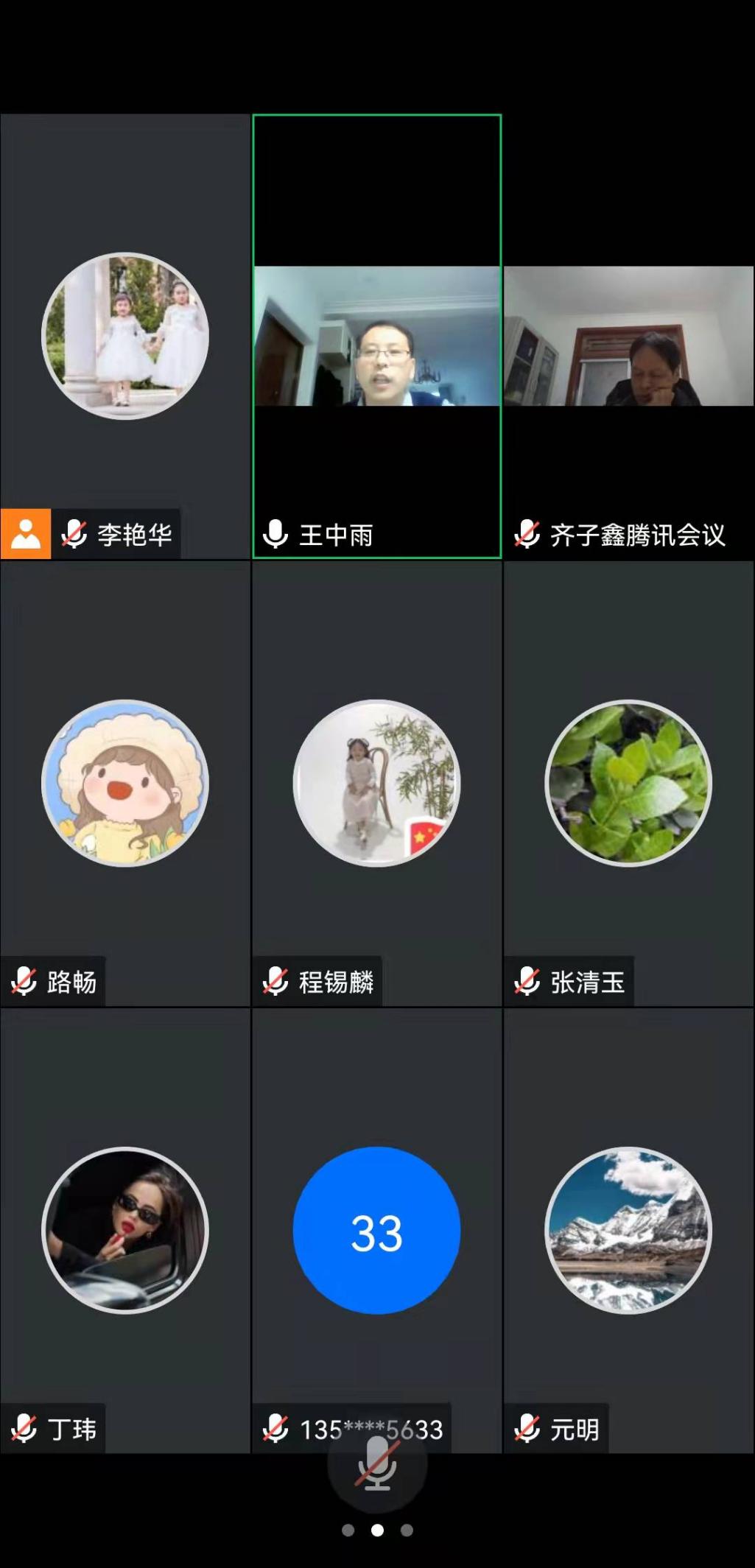This screenshot has height=1568, width=755.
Task: Open 李艳华's participant tile
Action: 125,337
